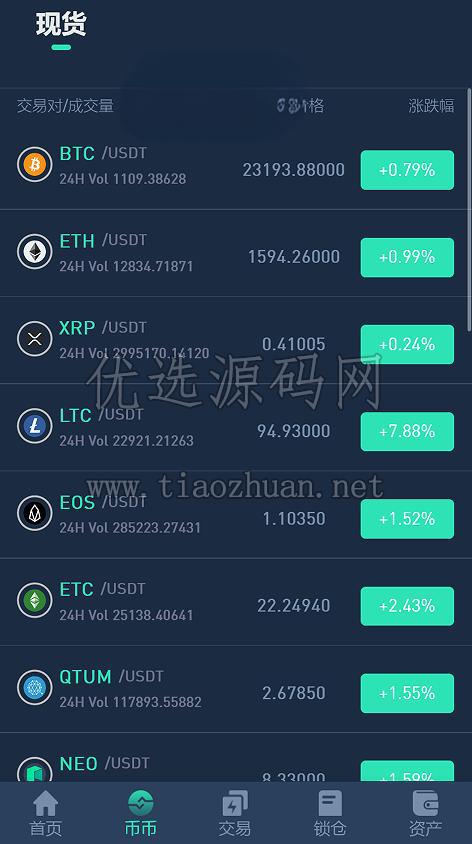Open the XRP/USDT trading pair

coord(235,340)
